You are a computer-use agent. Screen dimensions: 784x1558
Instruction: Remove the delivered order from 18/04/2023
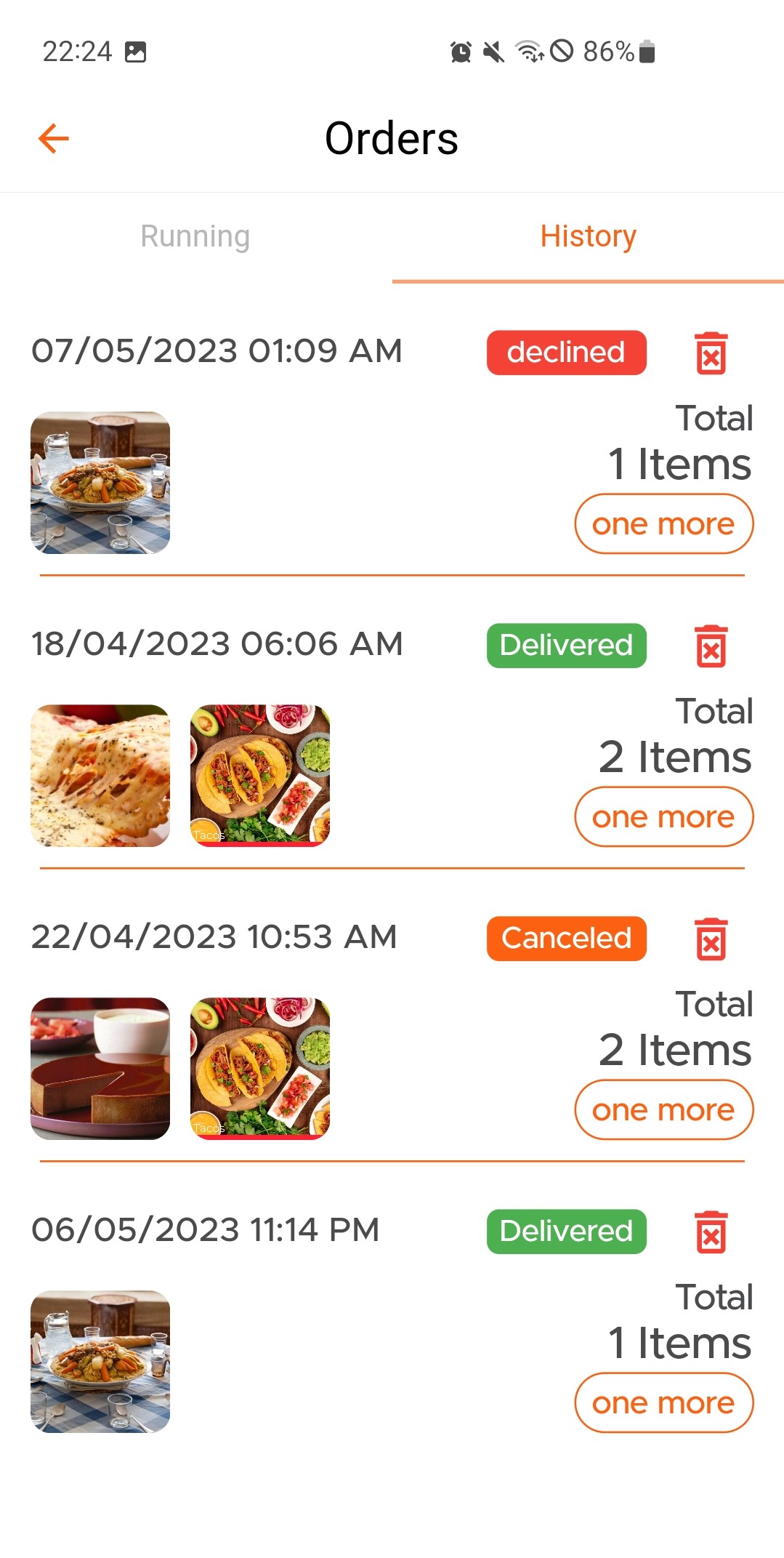pyautogui.click(x=711, y=646)
